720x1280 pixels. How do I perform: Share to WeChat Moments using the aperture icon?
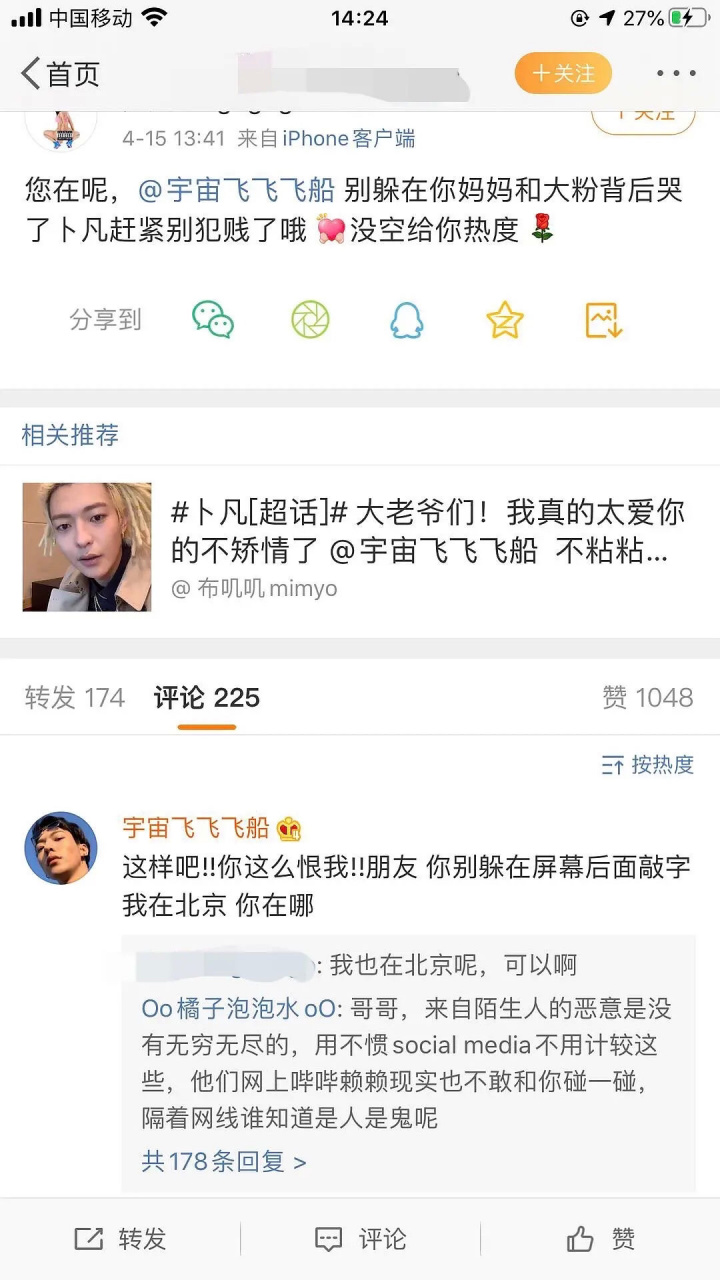point(310,318)
